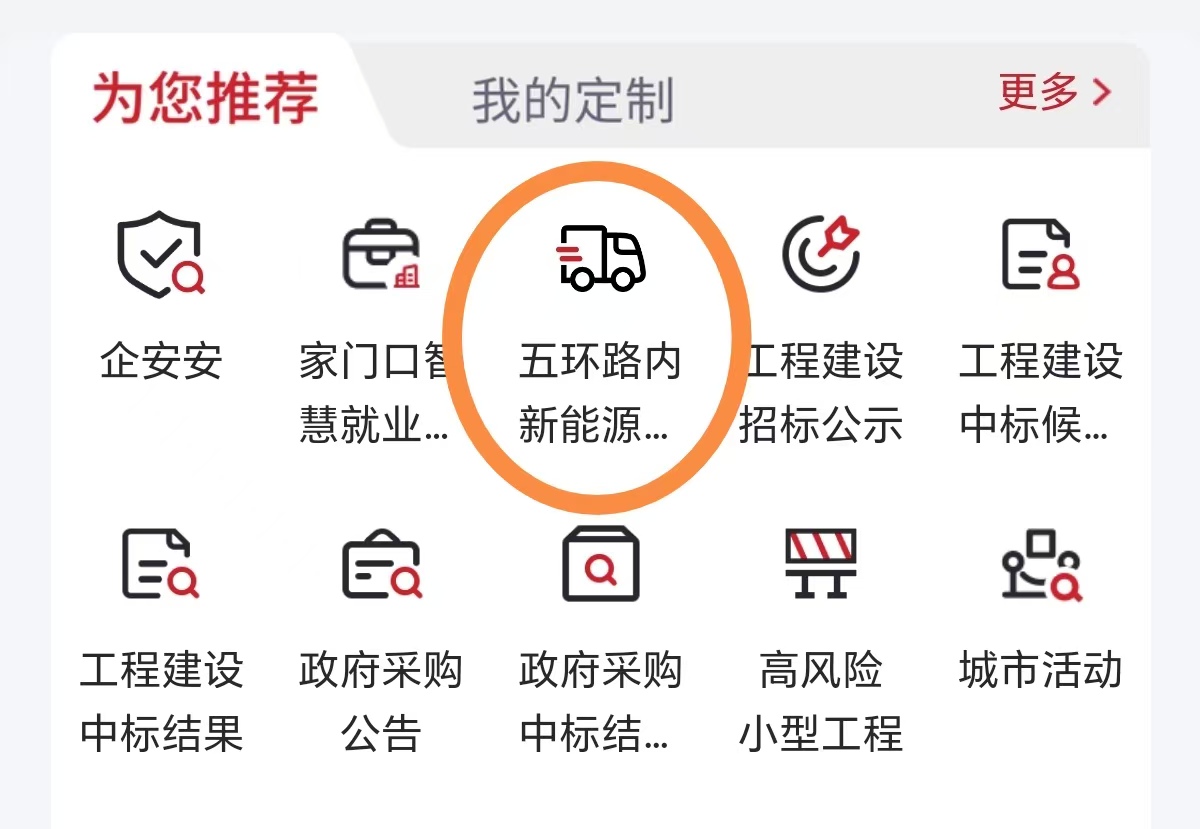Select the 为您推荐 tab
Image resolution: width=1200 pixels, height=829 pixels.
[x=205, y=98]
